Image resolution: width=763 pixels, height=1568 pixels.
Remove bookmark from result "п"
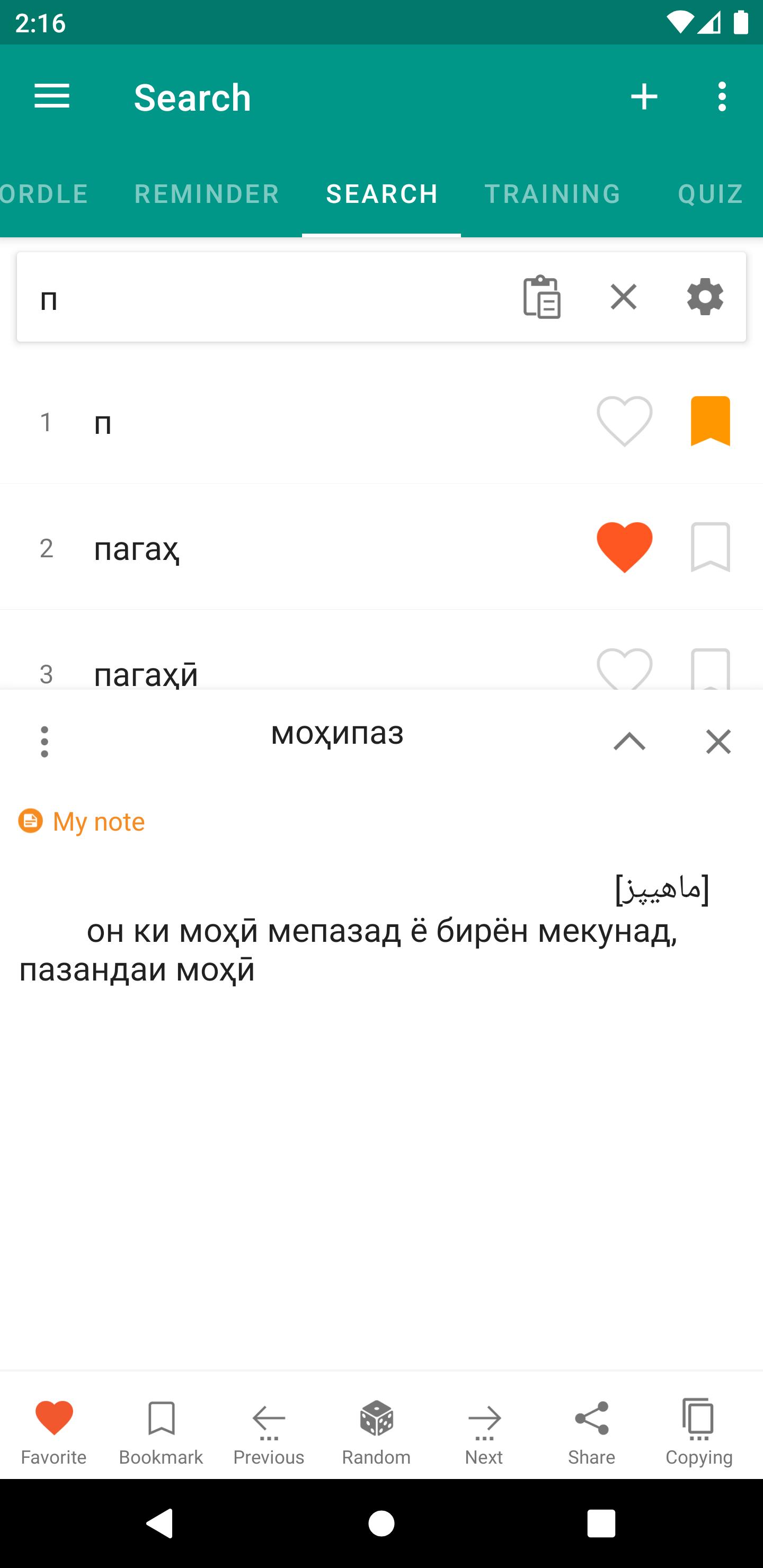710,421
